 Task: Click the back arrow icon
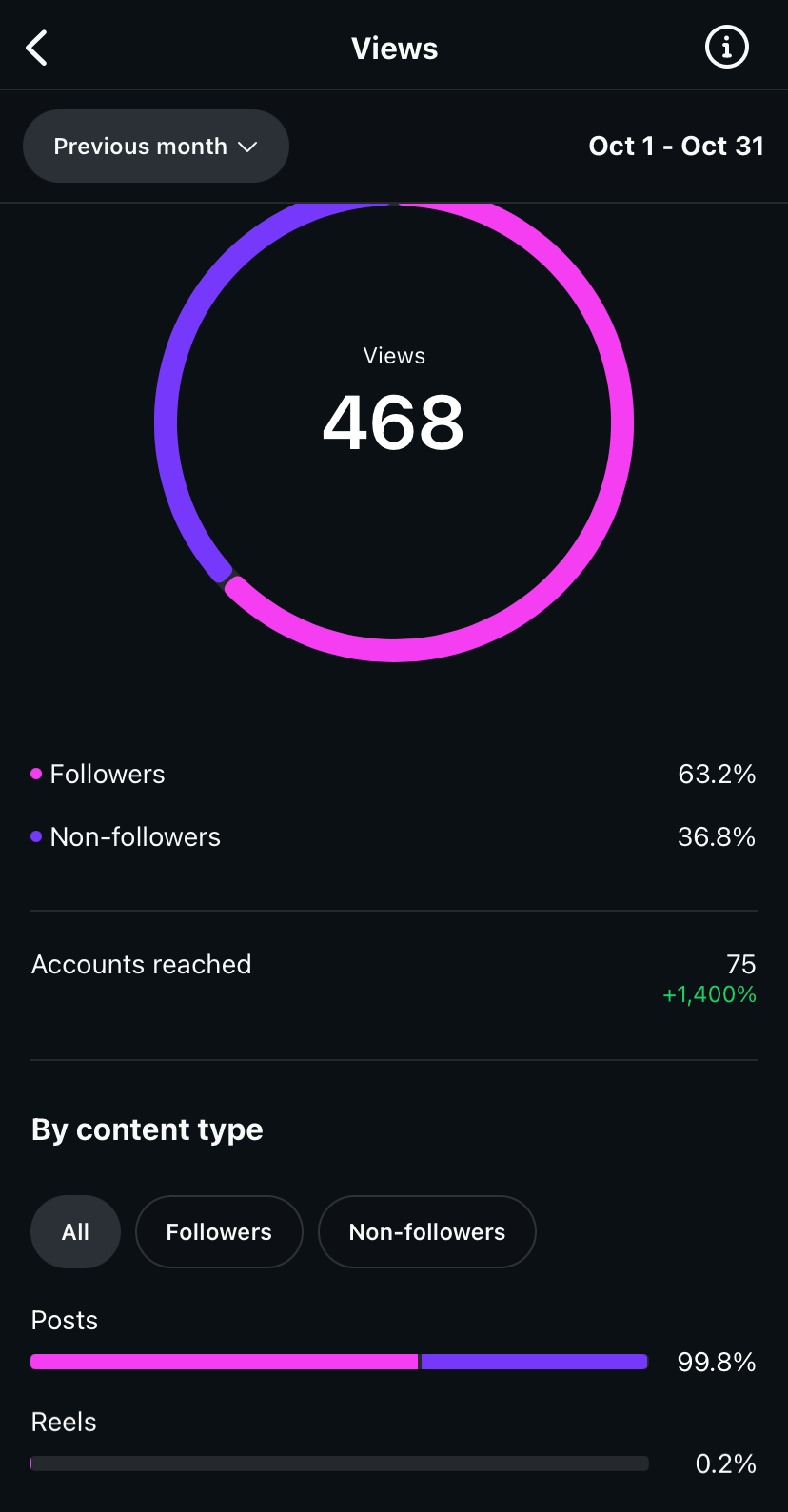click(36, 47)
